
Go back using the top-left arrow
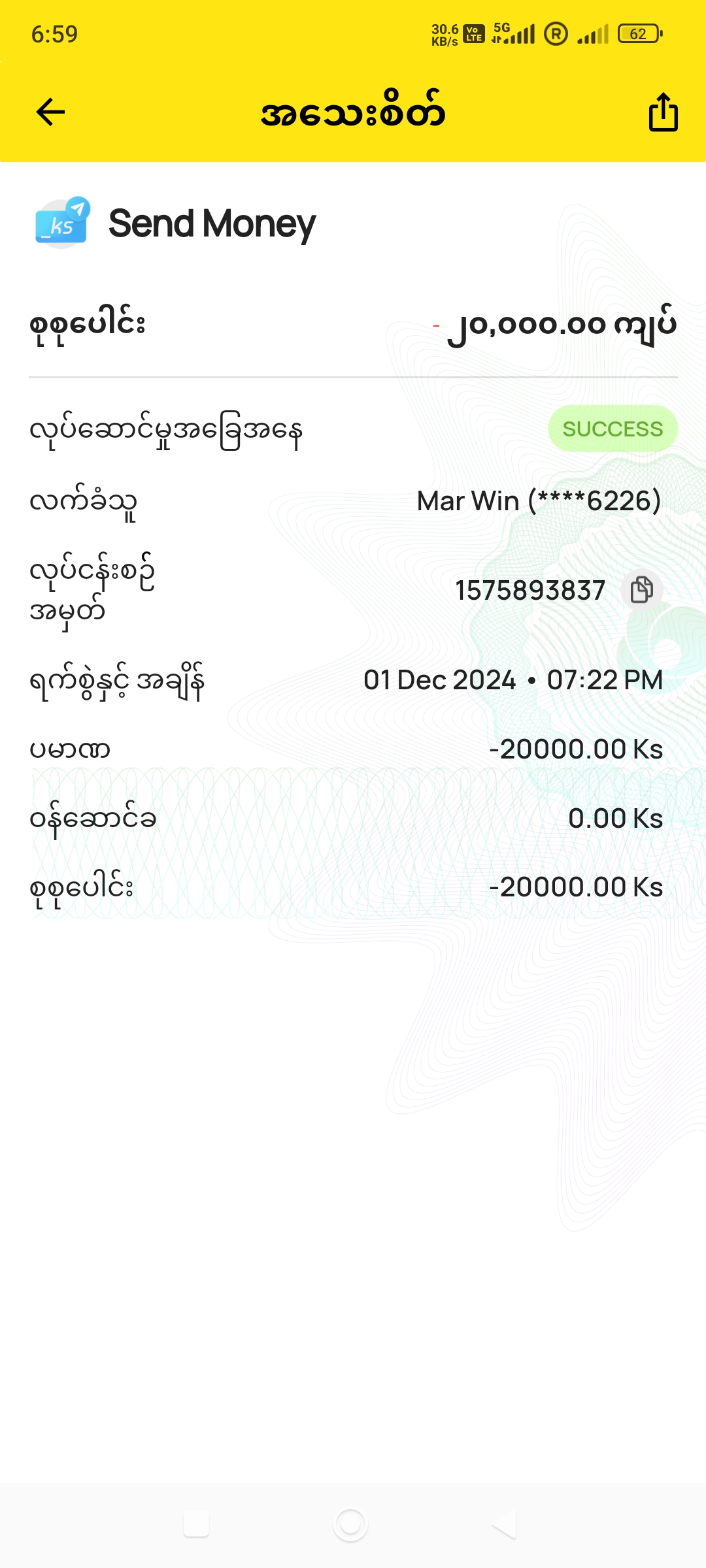pyautogui.click(x=50, y=112)
